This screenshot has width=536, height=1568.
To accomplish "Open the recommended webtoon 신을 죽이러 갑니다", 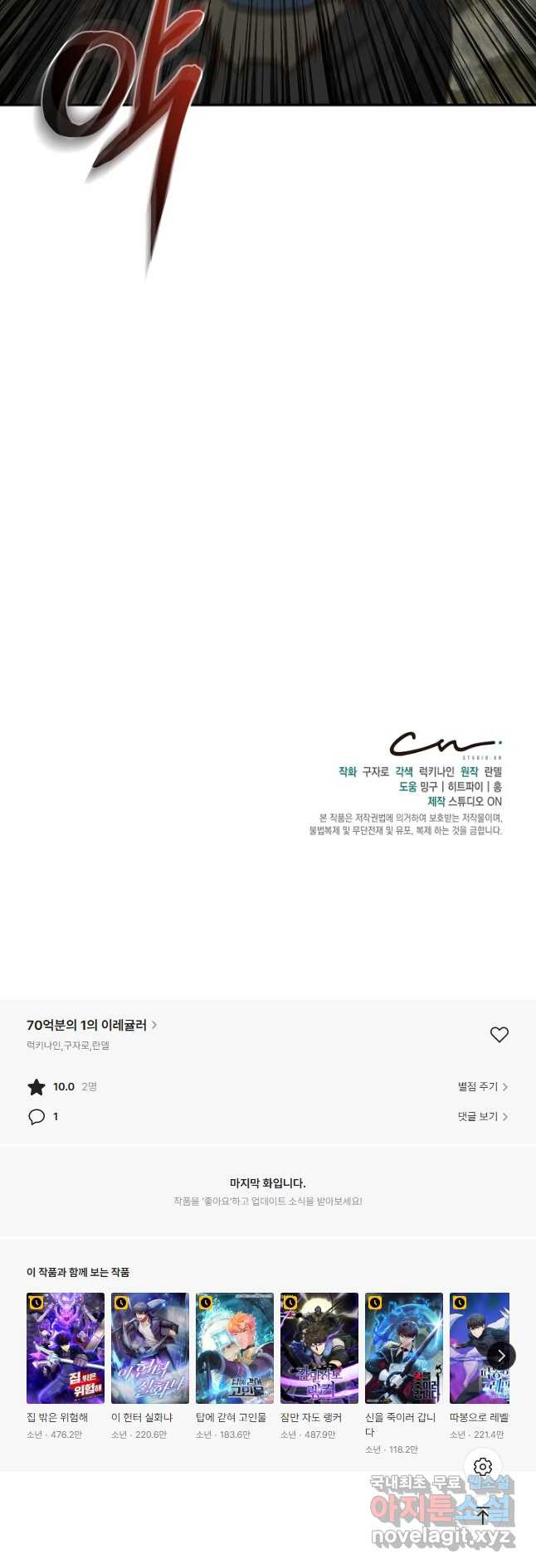I will point(404,1347).
